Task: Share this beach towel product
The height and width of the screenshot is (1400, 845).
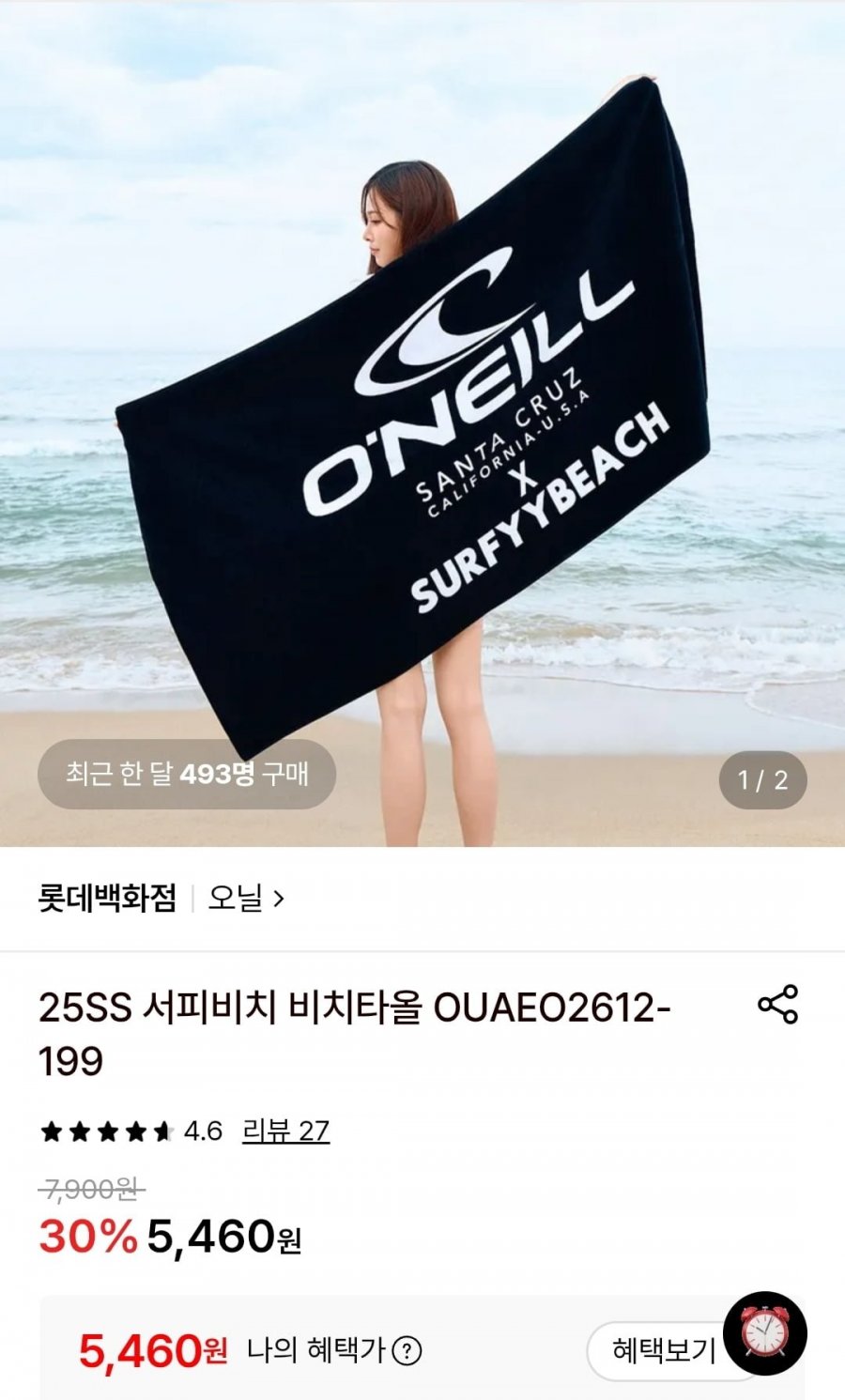Action: click(x=777, y=1004)
